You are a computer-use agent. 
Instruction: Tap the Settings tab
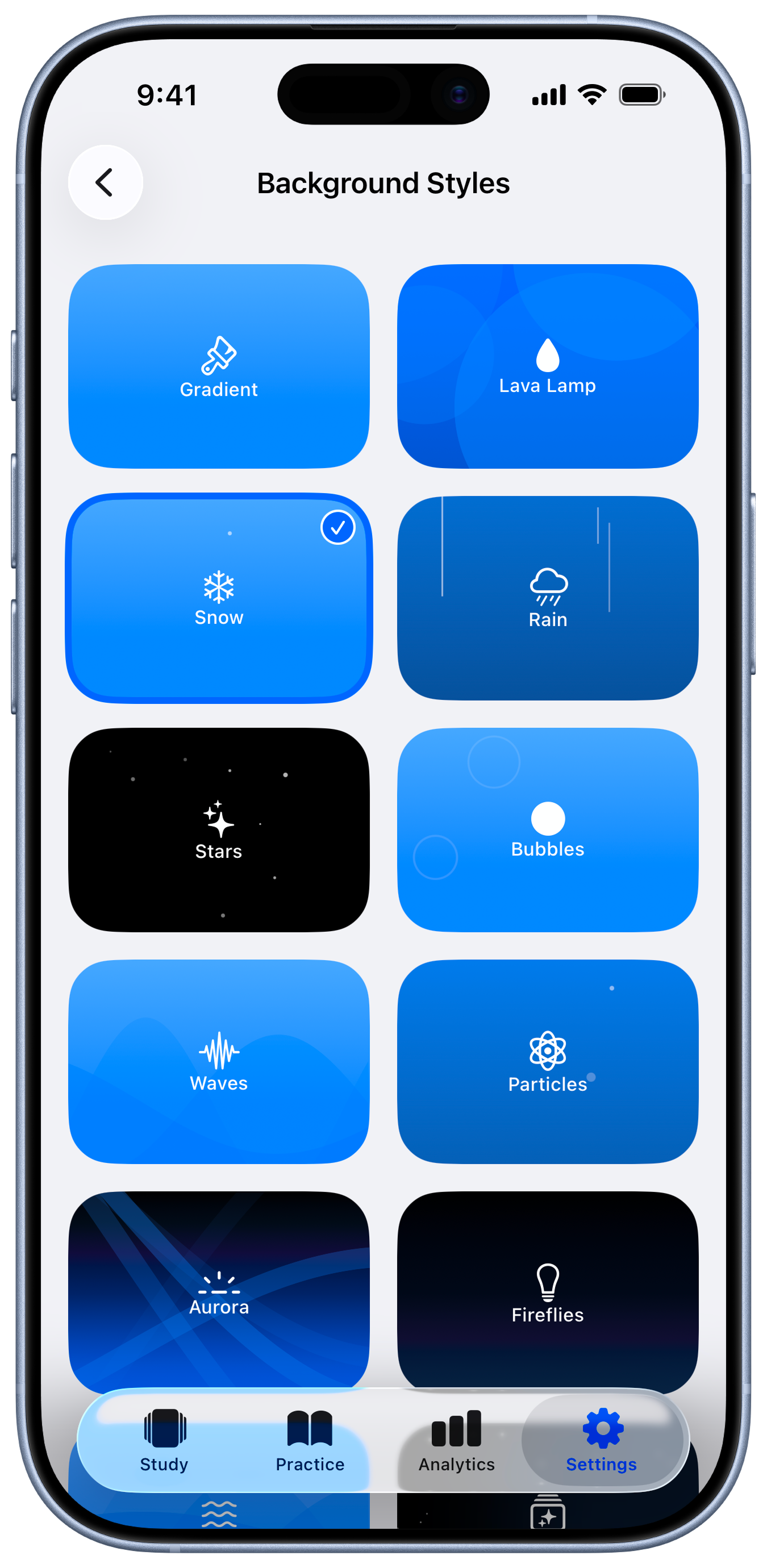pyautogui.click(x=602, y=1440)
